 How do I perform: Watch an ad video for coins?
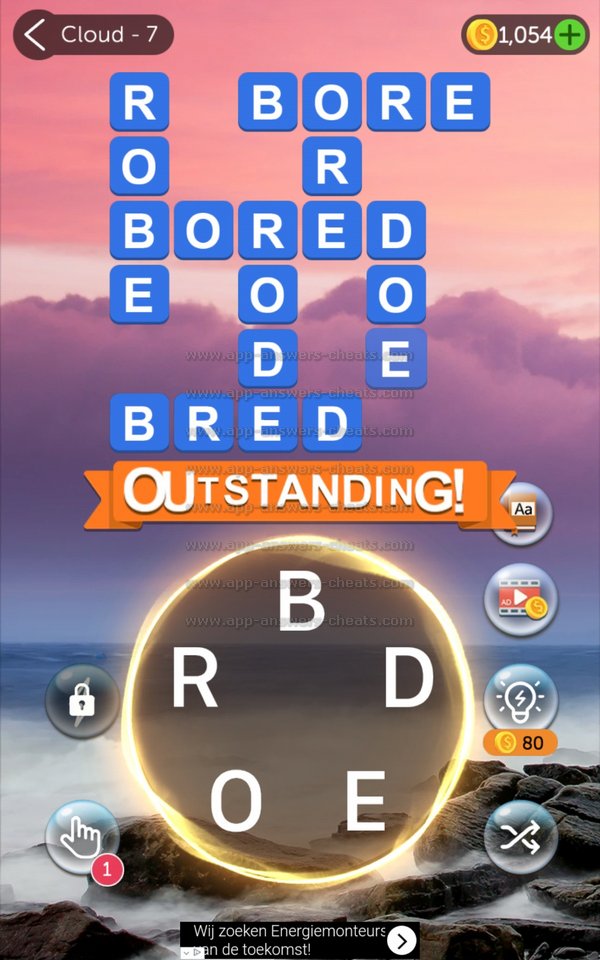point(521,600)
